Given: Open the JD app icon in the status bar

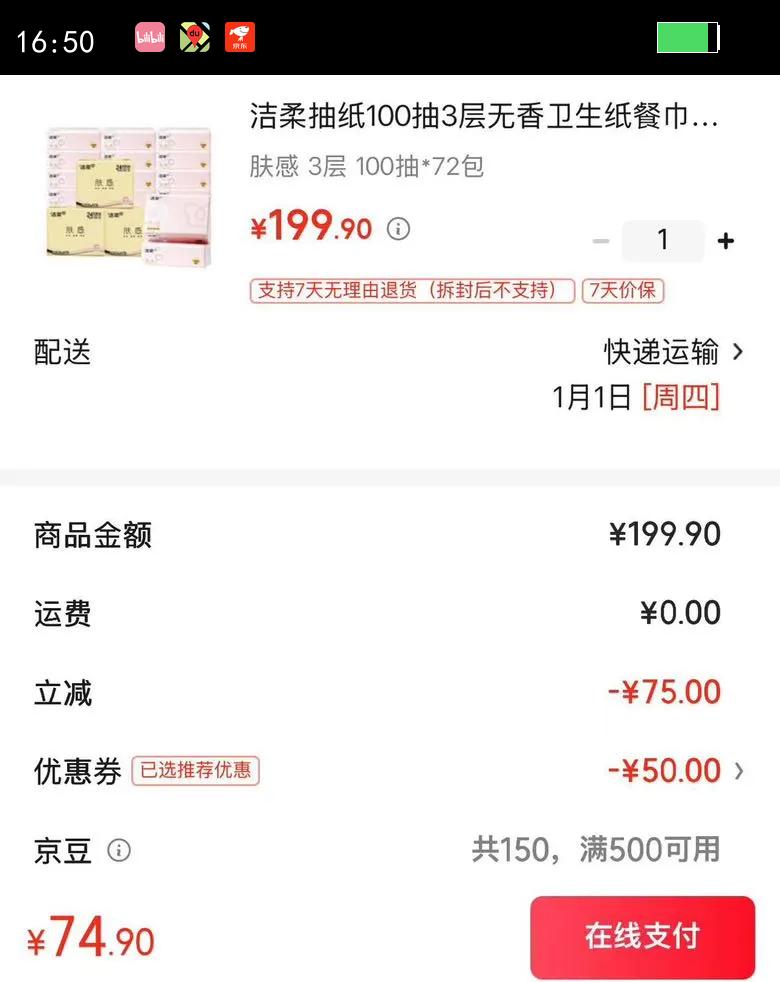Looking at the screenshot, I should coord(238,37).
